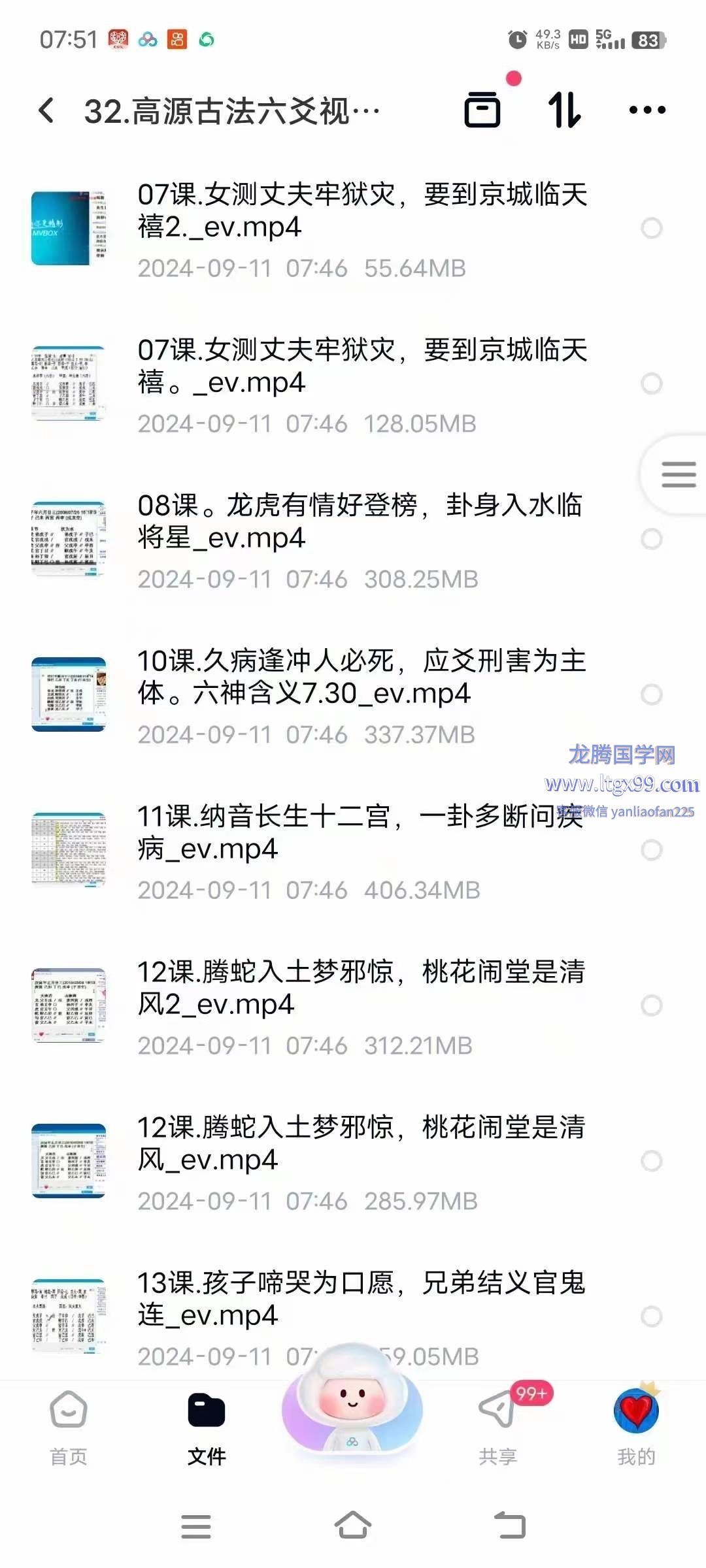
Task: Select the 07课 128.05MB video checkbox
Action: pos(651,384)
